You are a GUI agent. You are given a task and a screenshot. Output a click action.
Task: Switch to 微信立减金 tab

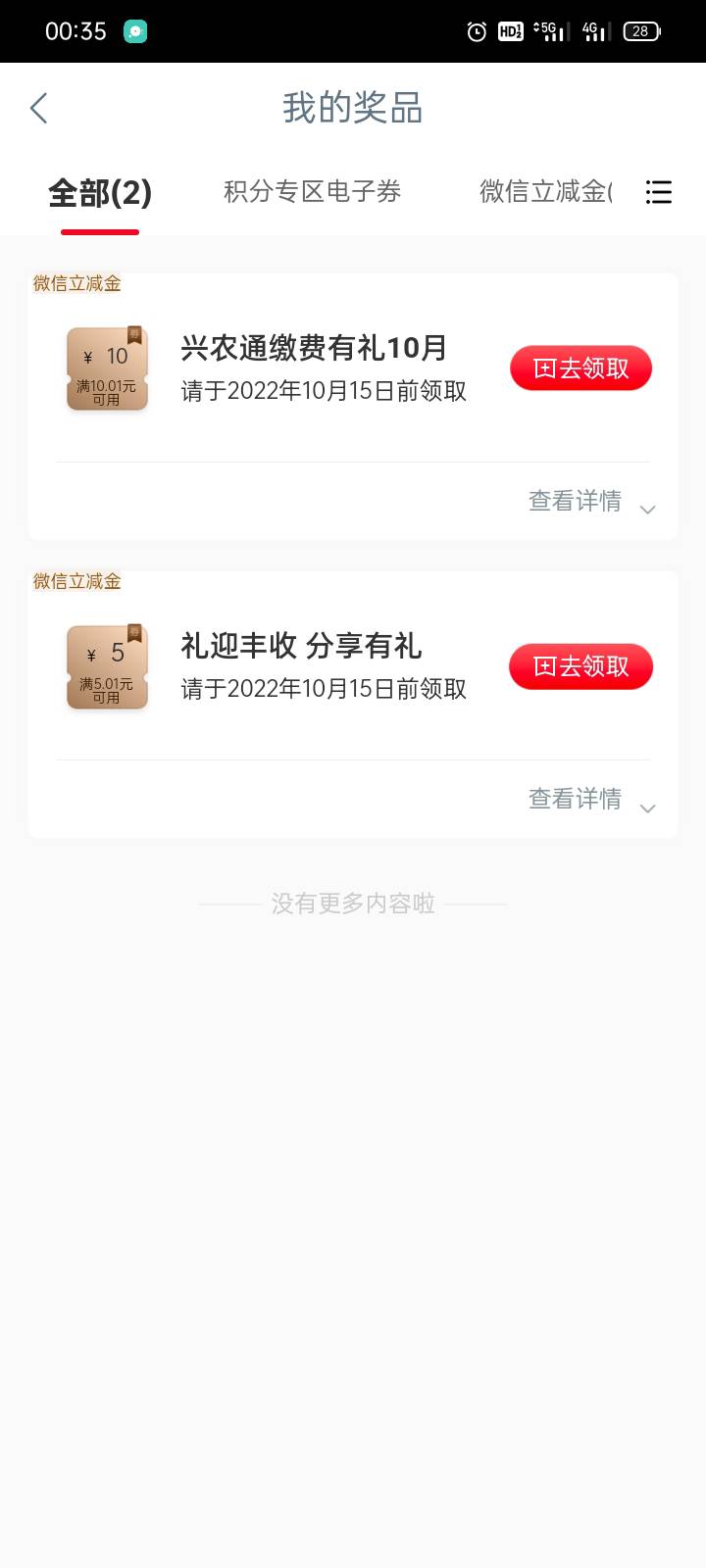[x=544, y=191]
